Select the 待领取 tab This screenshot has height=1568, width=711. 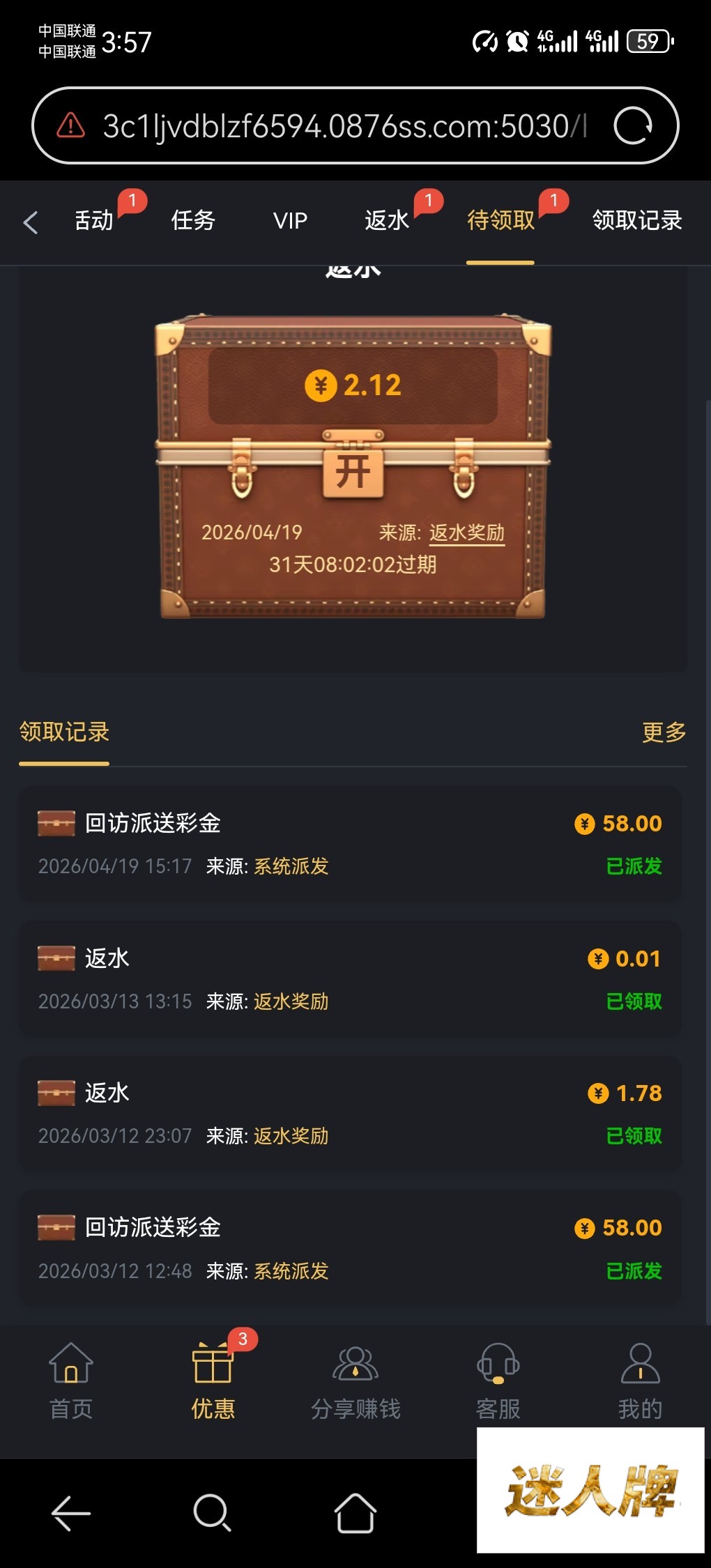click(x=500, y=221)
